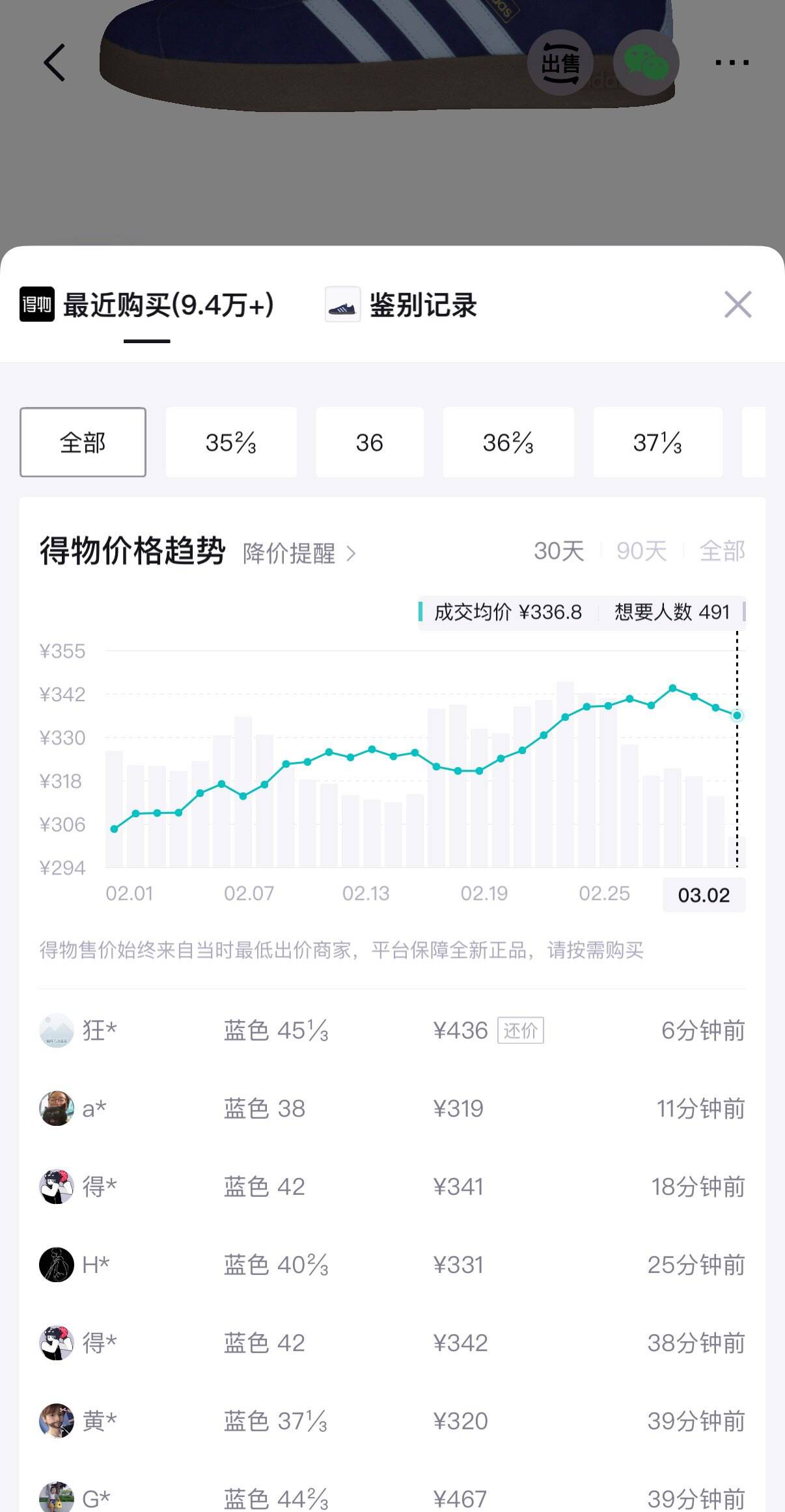Open 降价提醒 price drop alert

point(299,553)
